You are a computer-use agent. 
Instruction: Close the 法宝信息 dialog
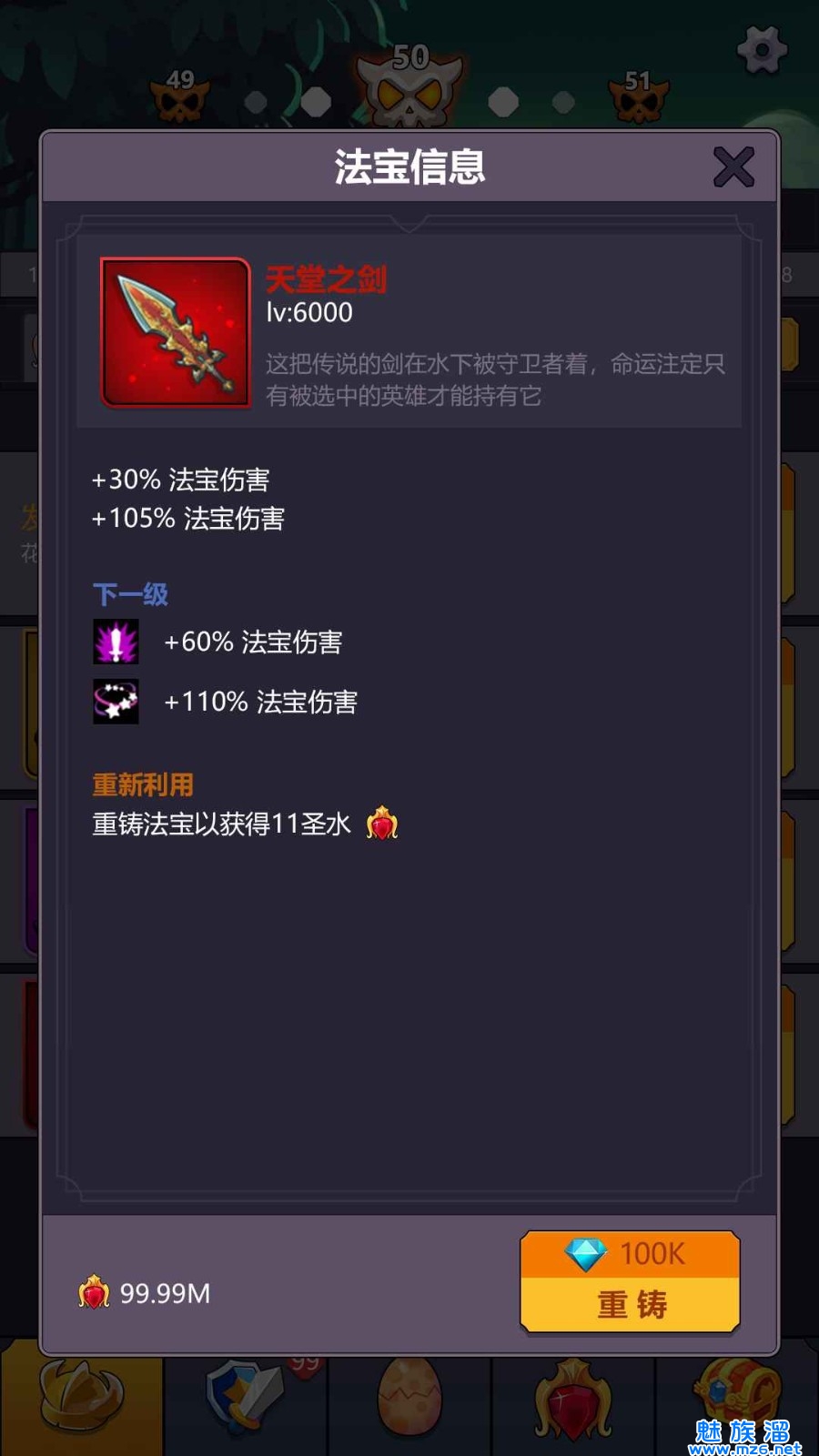733,167
